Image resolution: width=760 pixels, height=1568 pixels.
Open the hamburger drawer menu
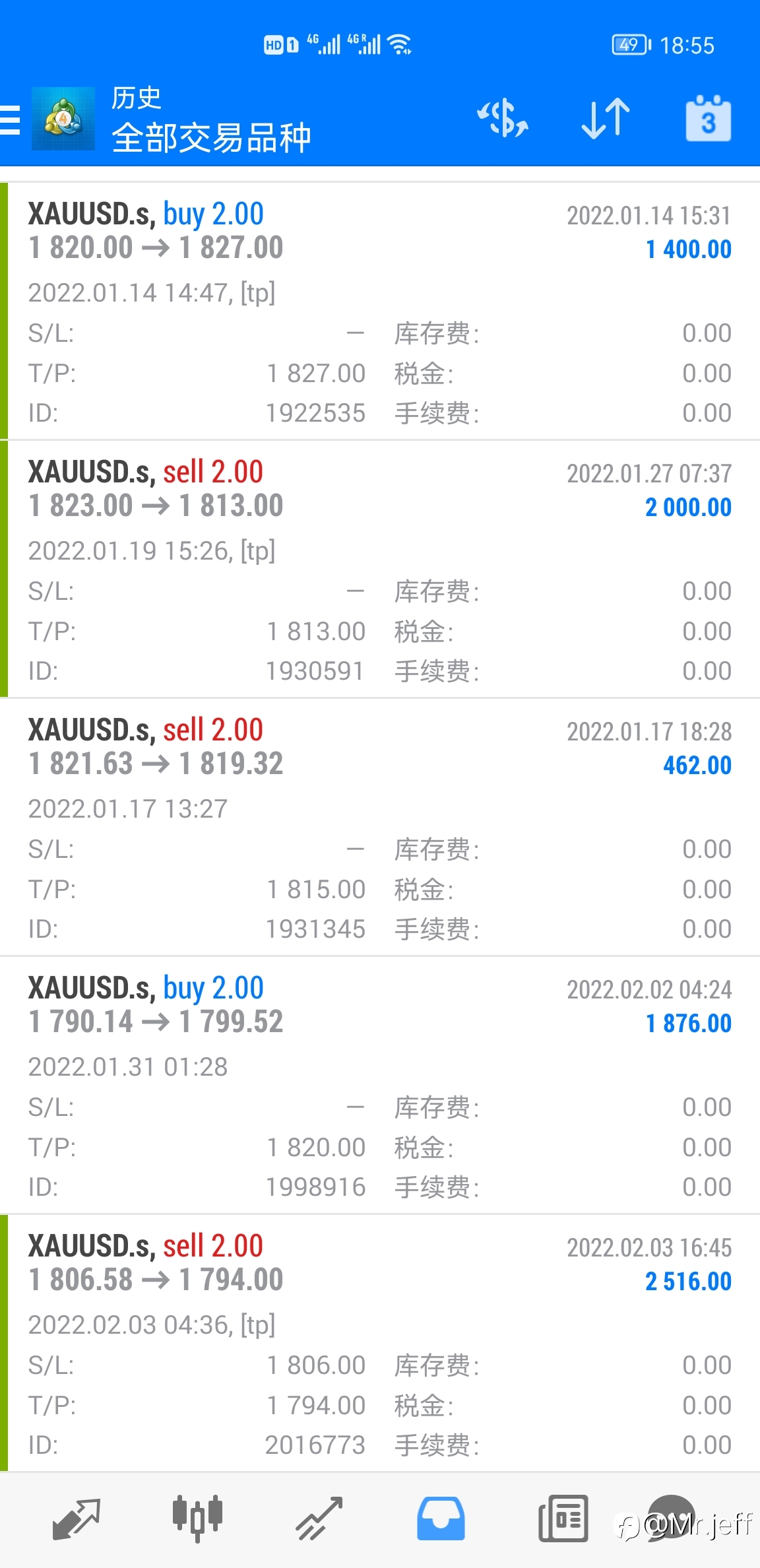click(x=10, y=119)
